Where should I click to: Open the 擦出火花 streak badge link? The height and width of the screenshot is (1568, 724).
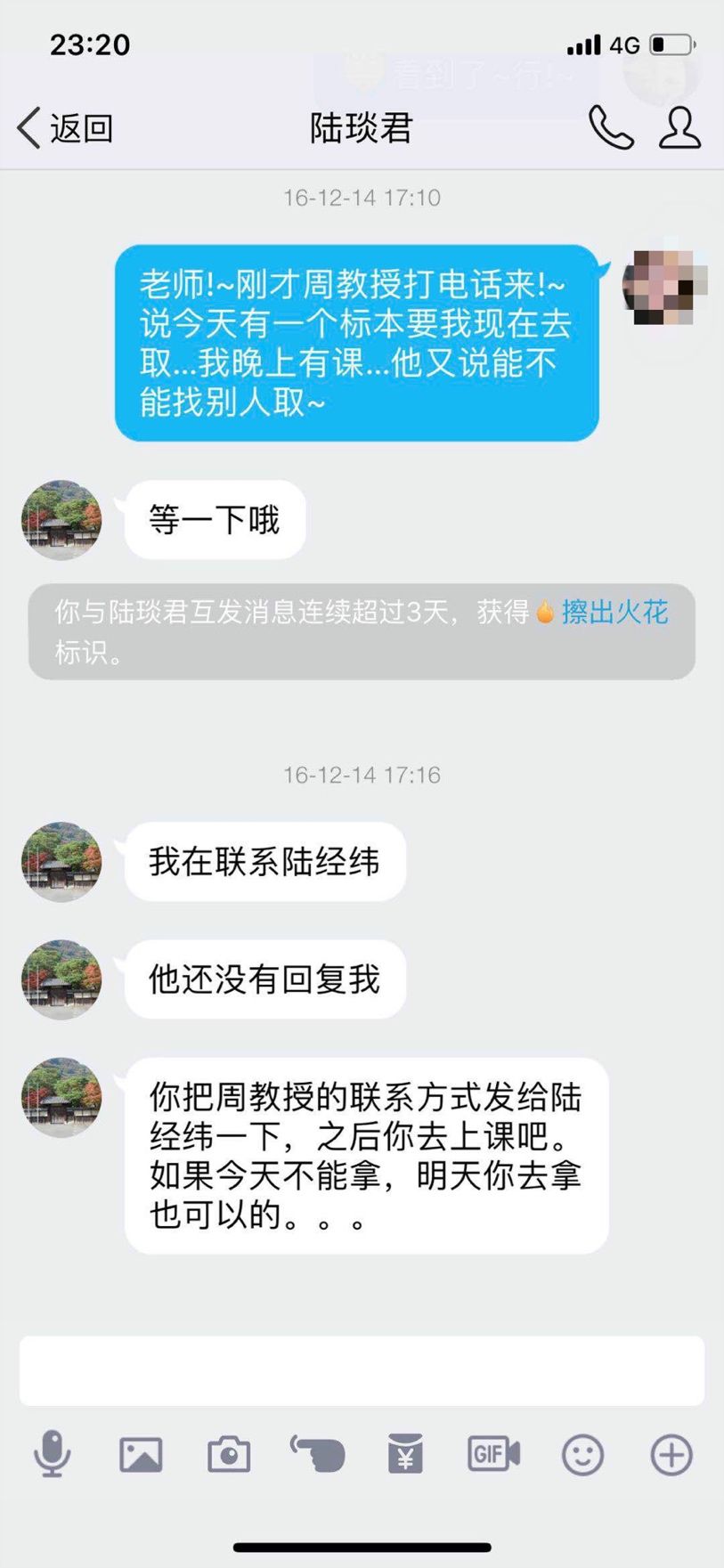click(x=614, y=613)
